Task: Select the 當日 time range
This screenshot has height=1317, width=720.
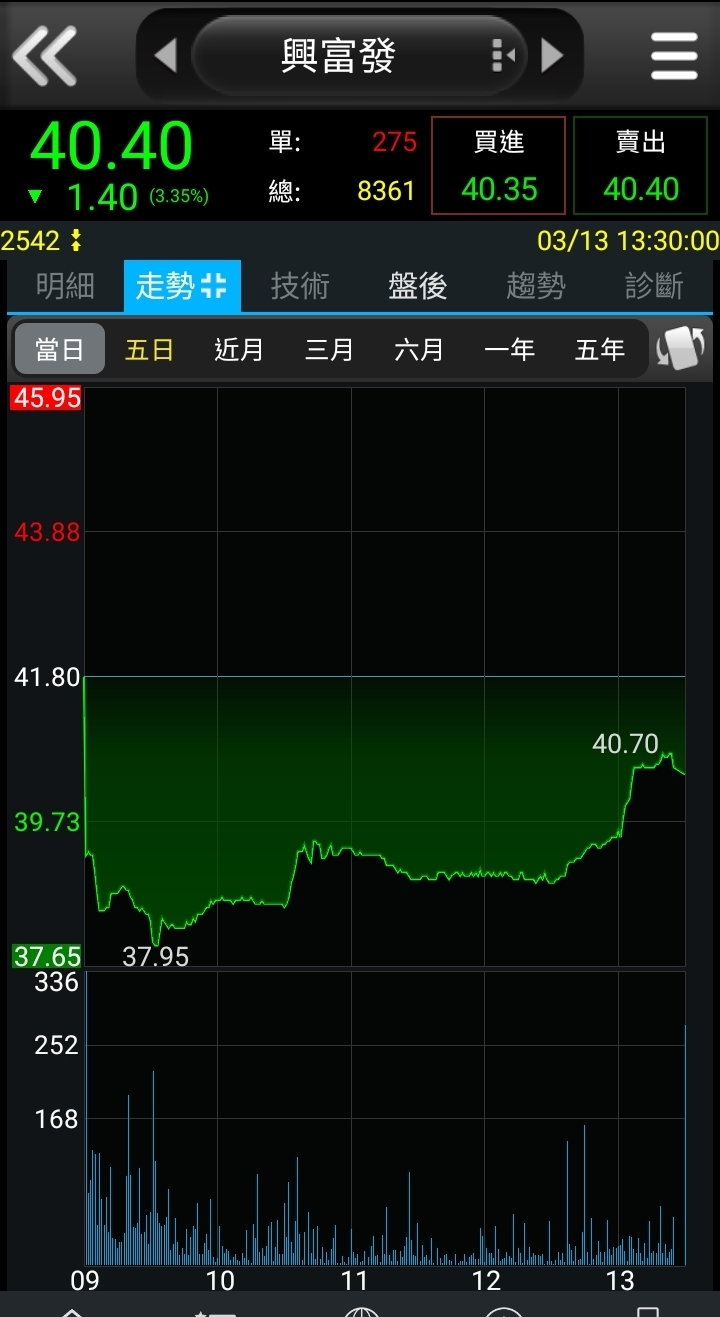Action: [60, 349]
